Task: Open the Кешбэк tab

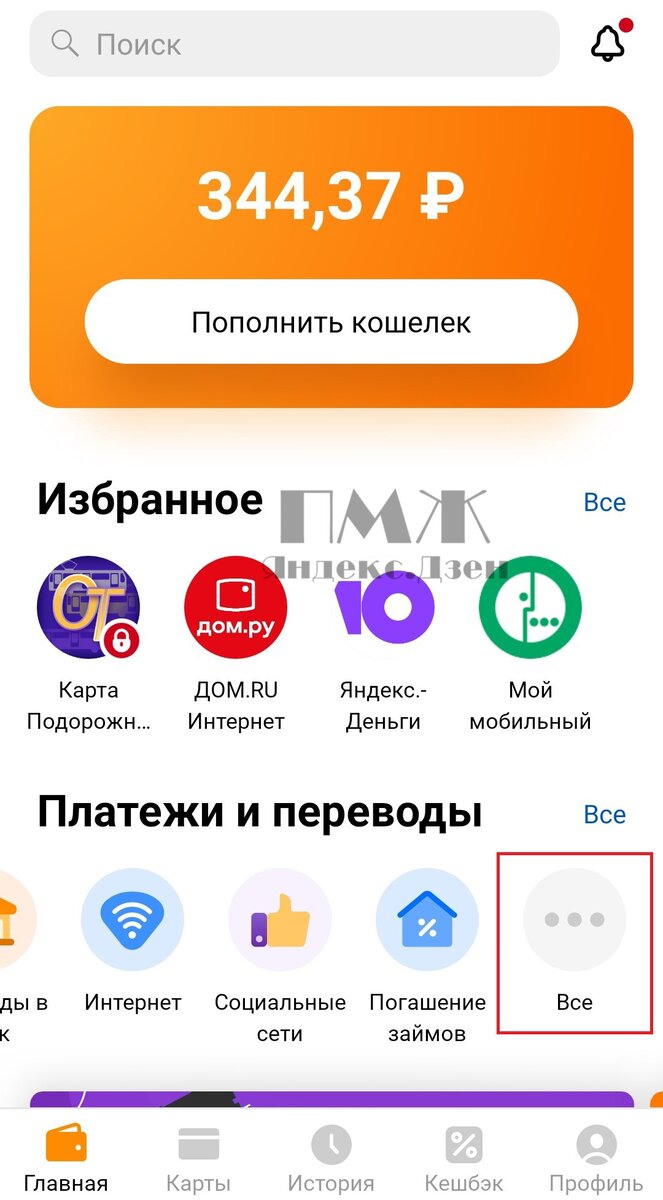Action: [x=464, y=1158]
